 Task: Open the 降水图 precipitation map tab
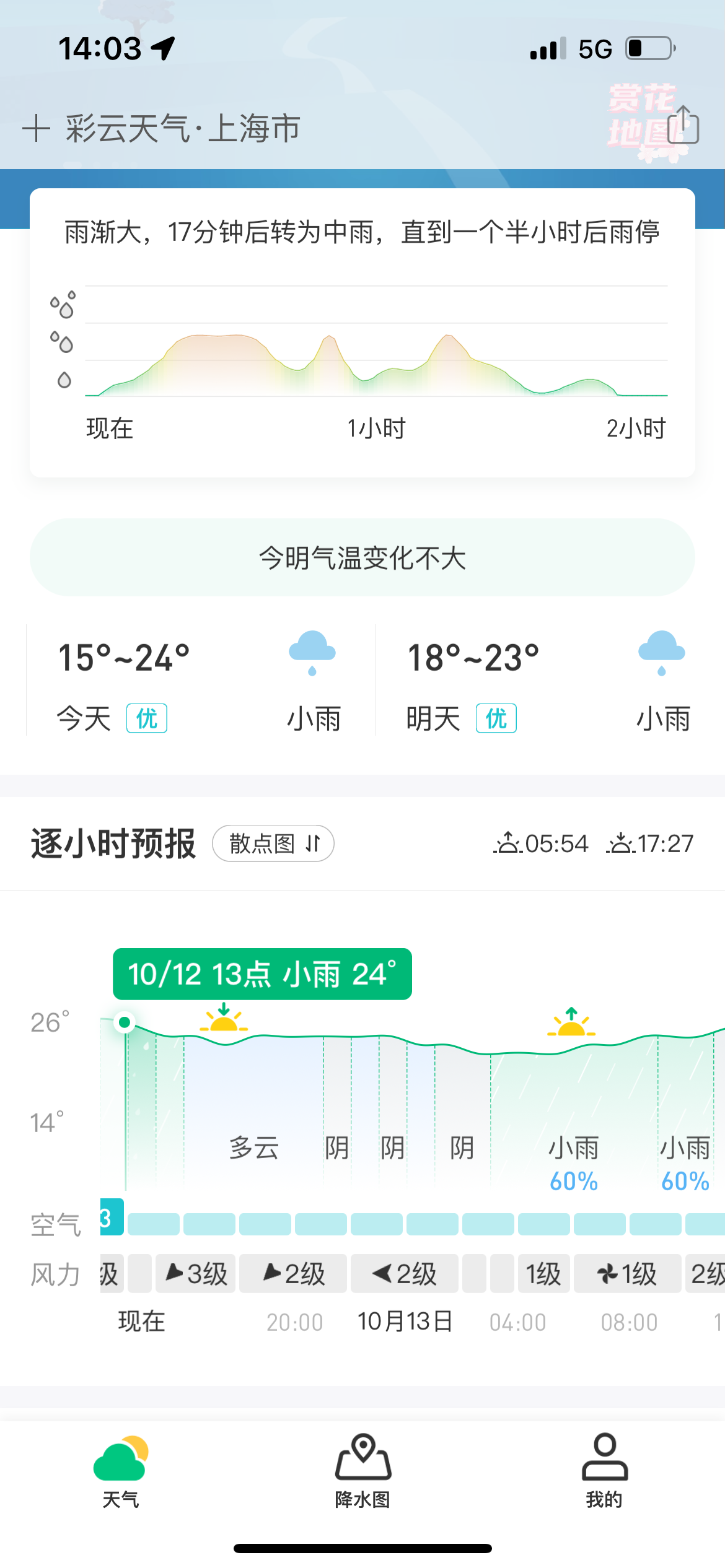(x=362, y=1471)
